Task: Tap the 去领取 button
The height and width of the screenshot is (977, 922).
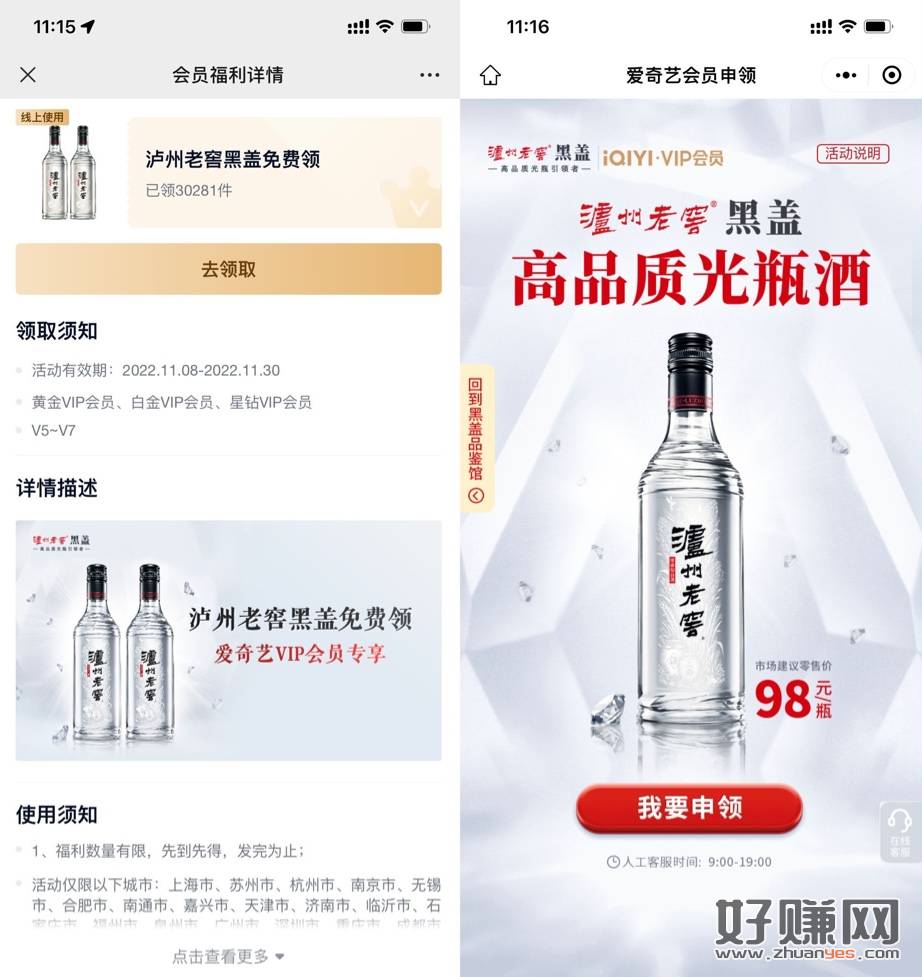Action: click(x=228, y=269)
